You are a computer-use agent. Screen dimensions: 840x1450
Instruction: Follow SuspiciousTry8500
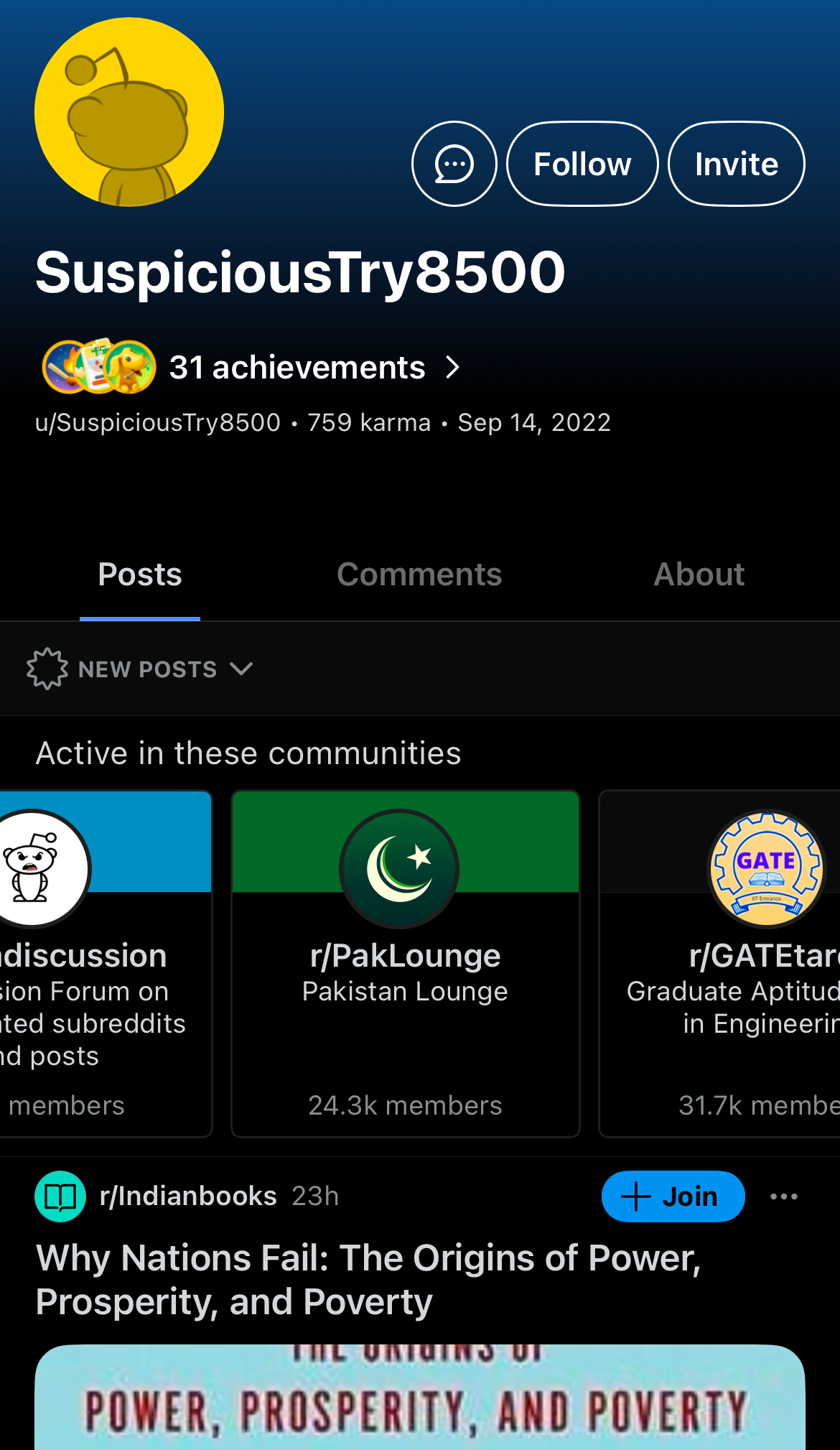582,164
